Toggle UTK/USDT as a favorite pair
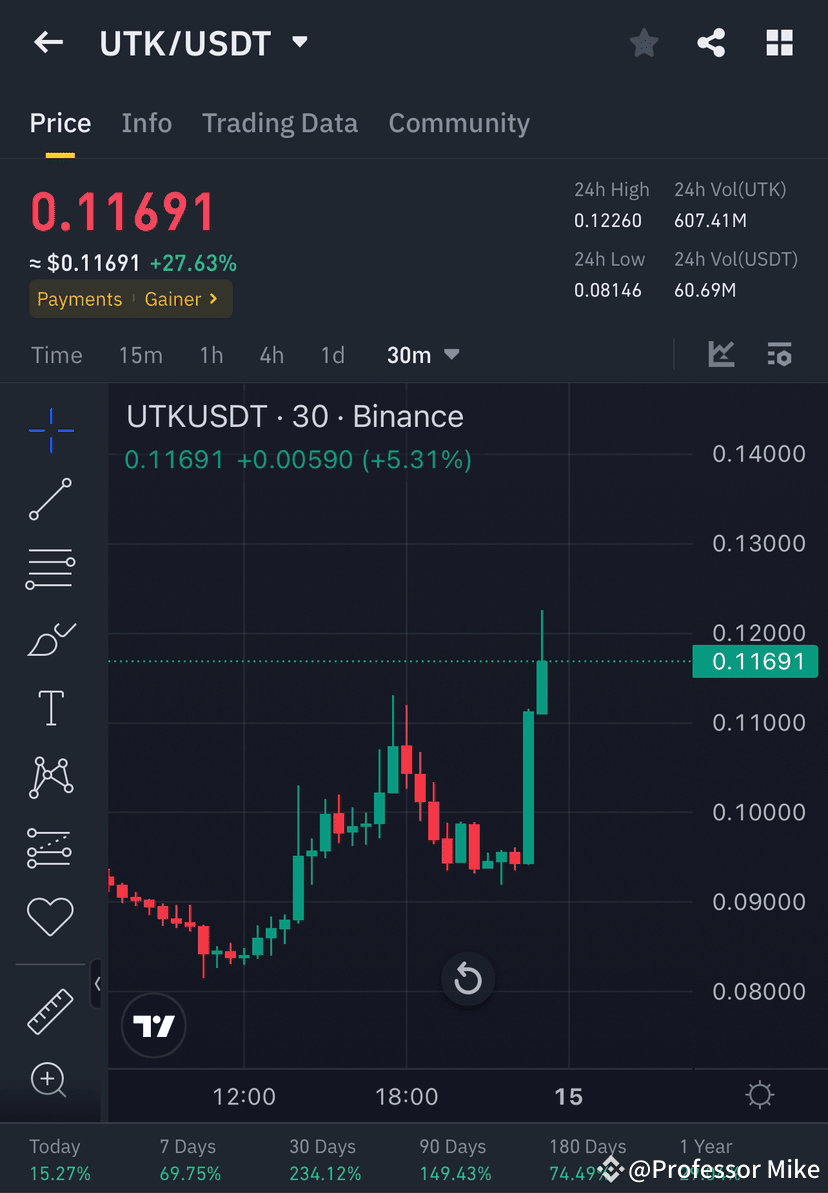 coord(643,42)
